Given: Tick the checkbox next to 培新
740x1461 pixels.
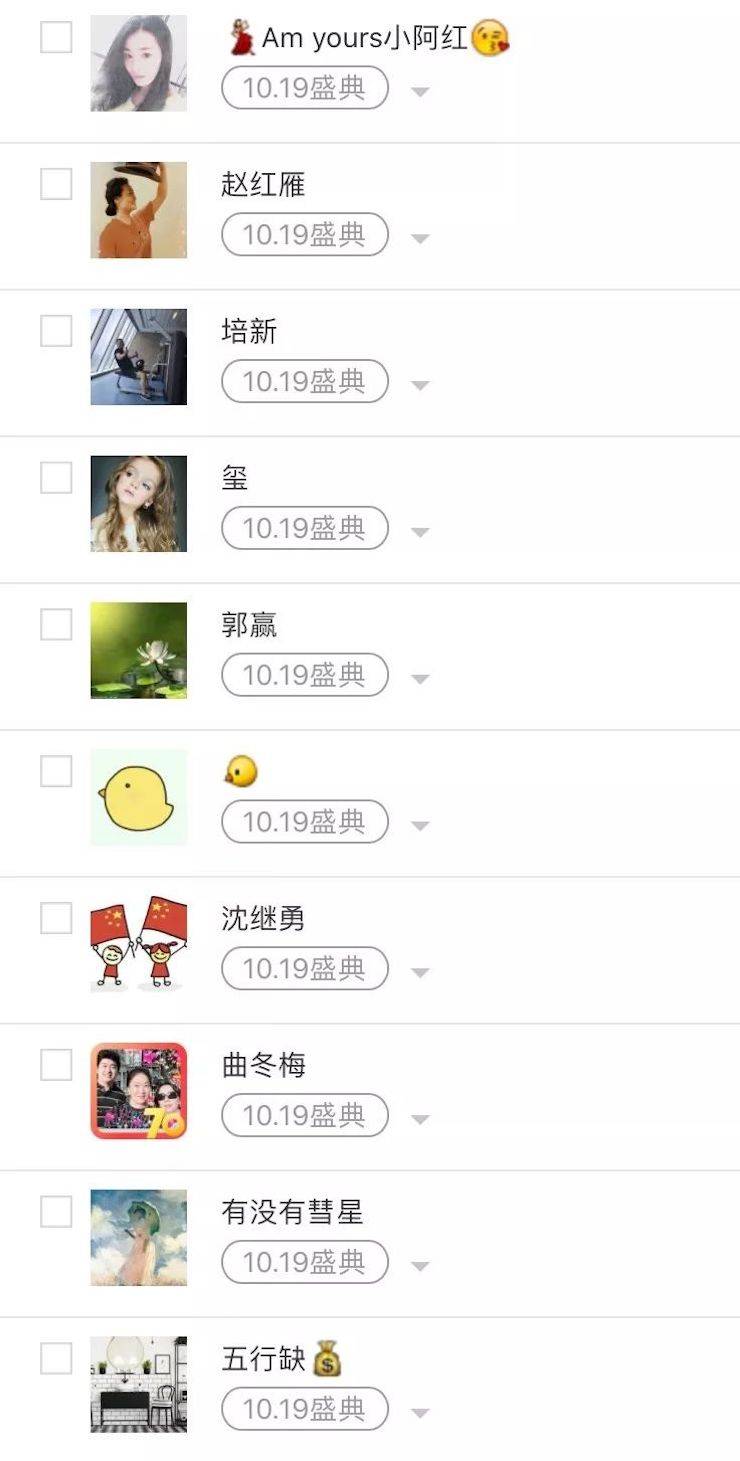Looking at the screenshot, I should point(56,331).
